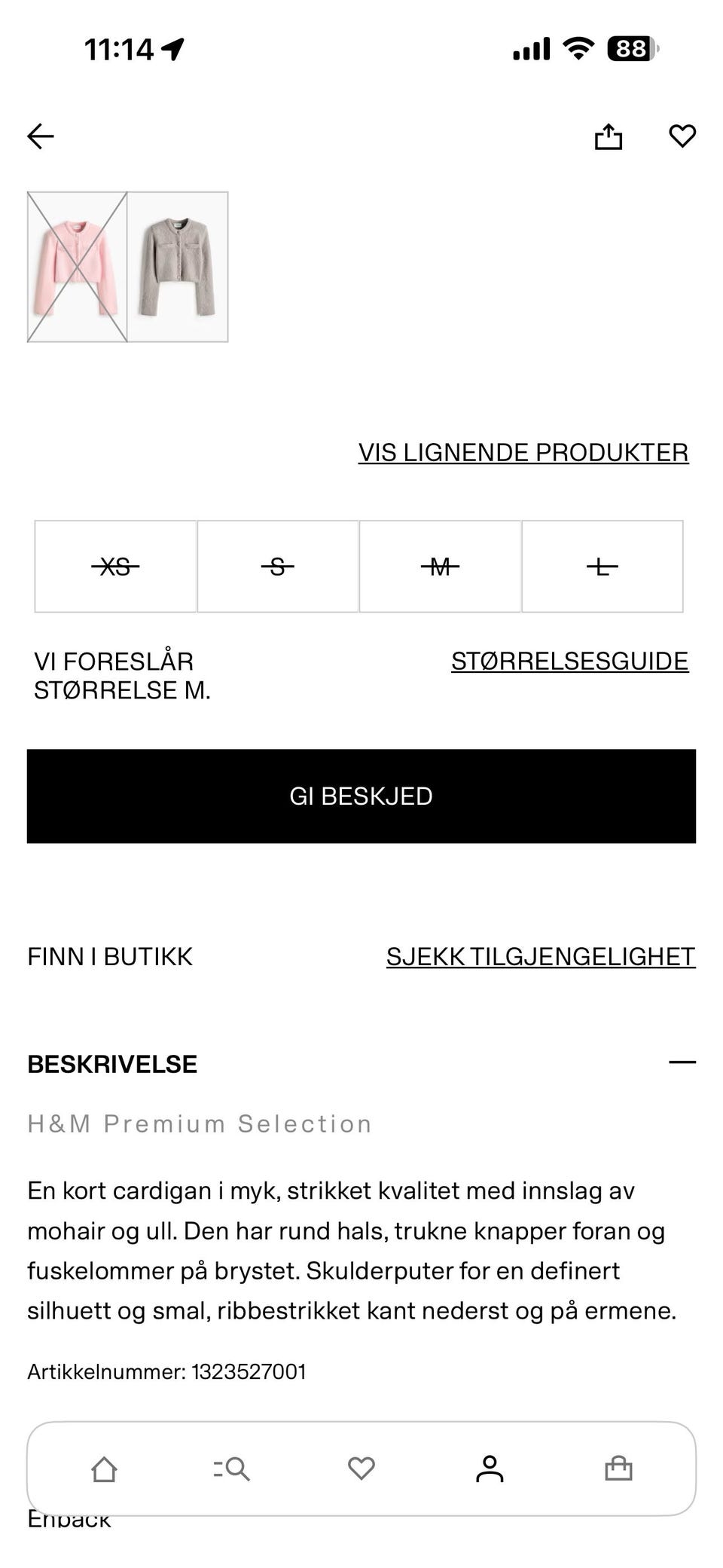723x1568 pixels.
Task: Open FINN I BUTIKK
Action: [x=110, y=957]
